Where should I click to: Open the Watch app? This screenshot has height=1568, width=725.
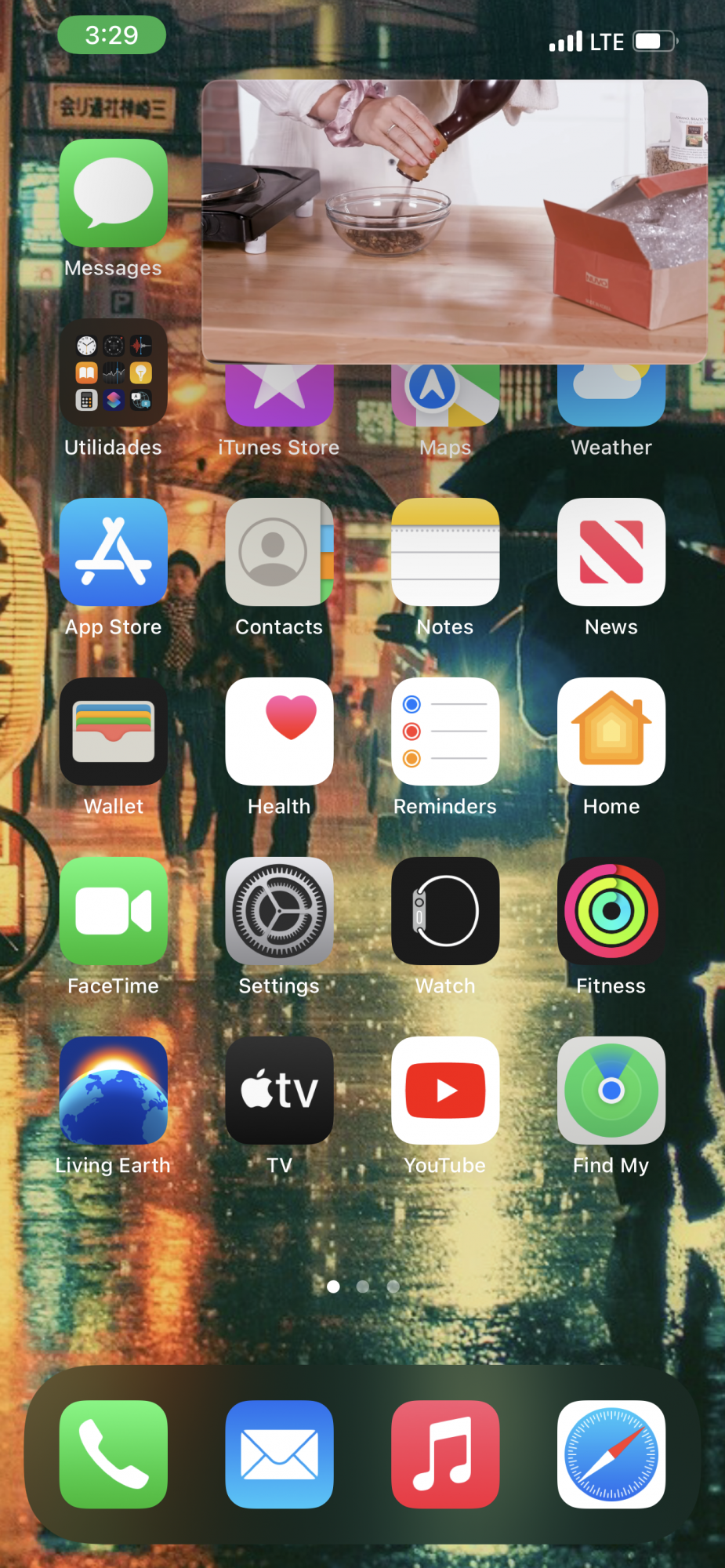(445, 911)
